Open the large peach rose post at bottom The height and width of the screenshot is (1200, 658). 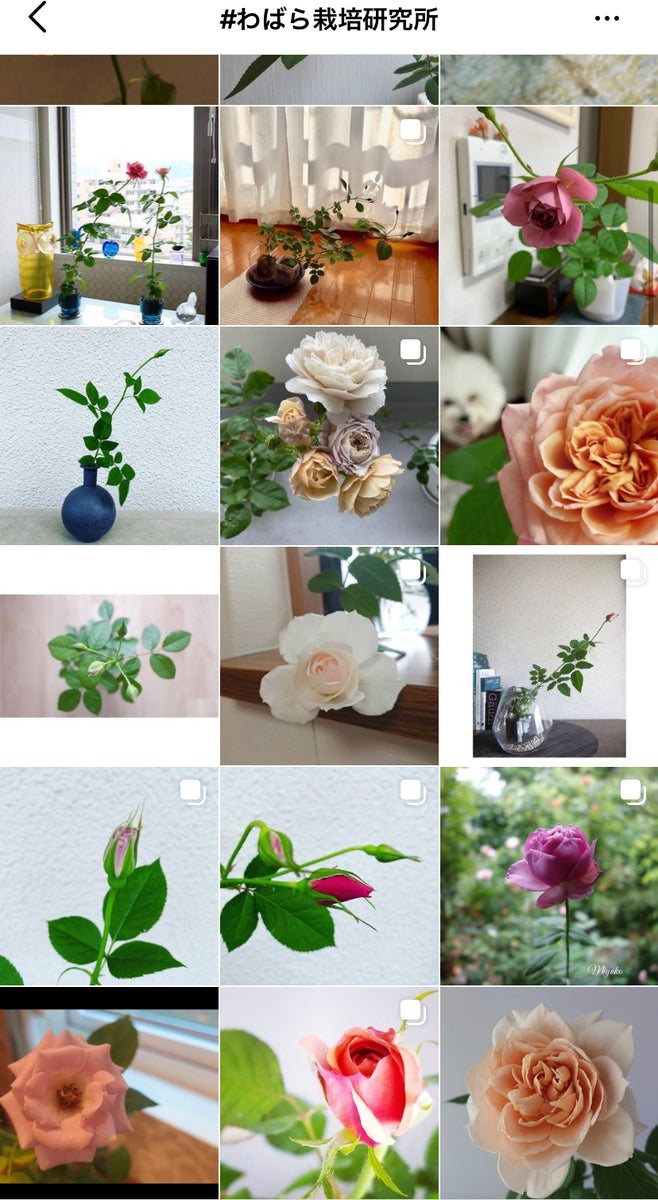[549, 1095]
